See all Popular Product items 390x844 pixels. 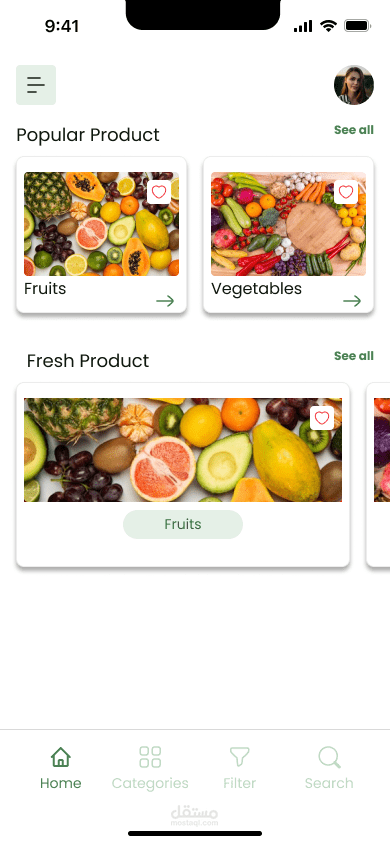tap(353, 130)
